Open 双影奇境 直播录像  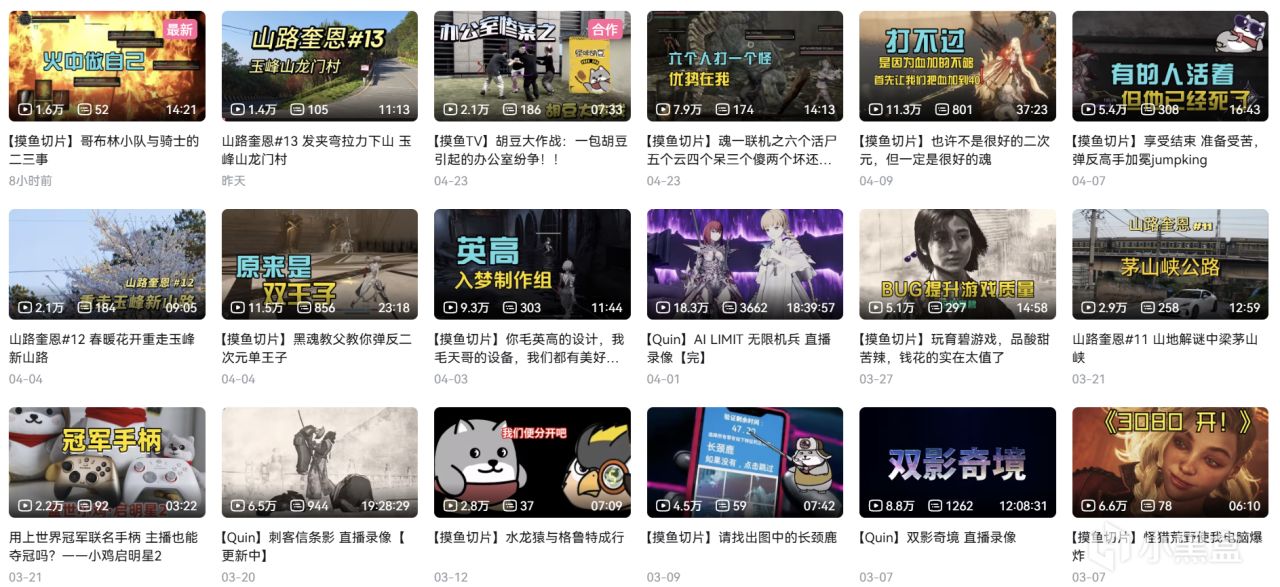click(957, 462)
